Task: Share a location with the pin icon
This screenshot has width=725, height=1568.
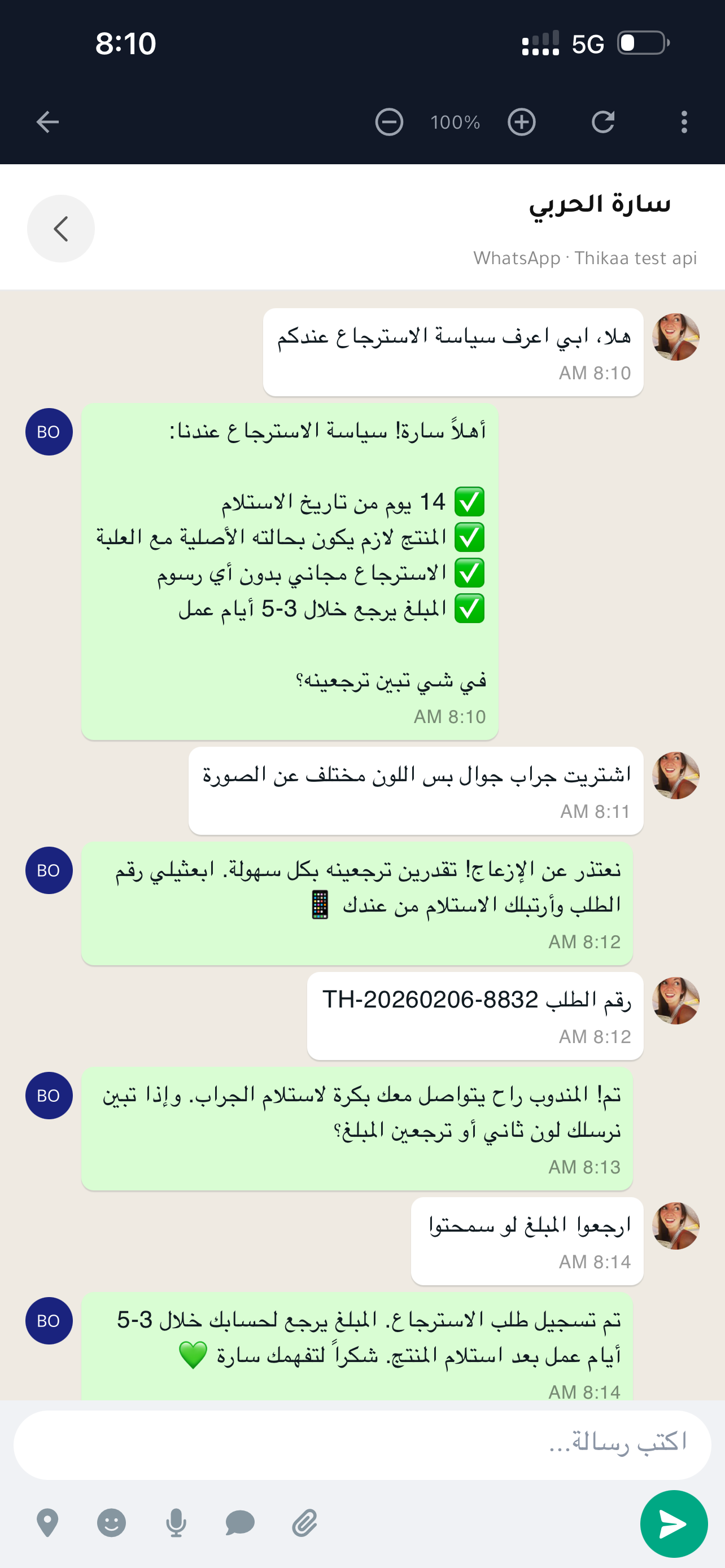Action: tap(47, 1523)
